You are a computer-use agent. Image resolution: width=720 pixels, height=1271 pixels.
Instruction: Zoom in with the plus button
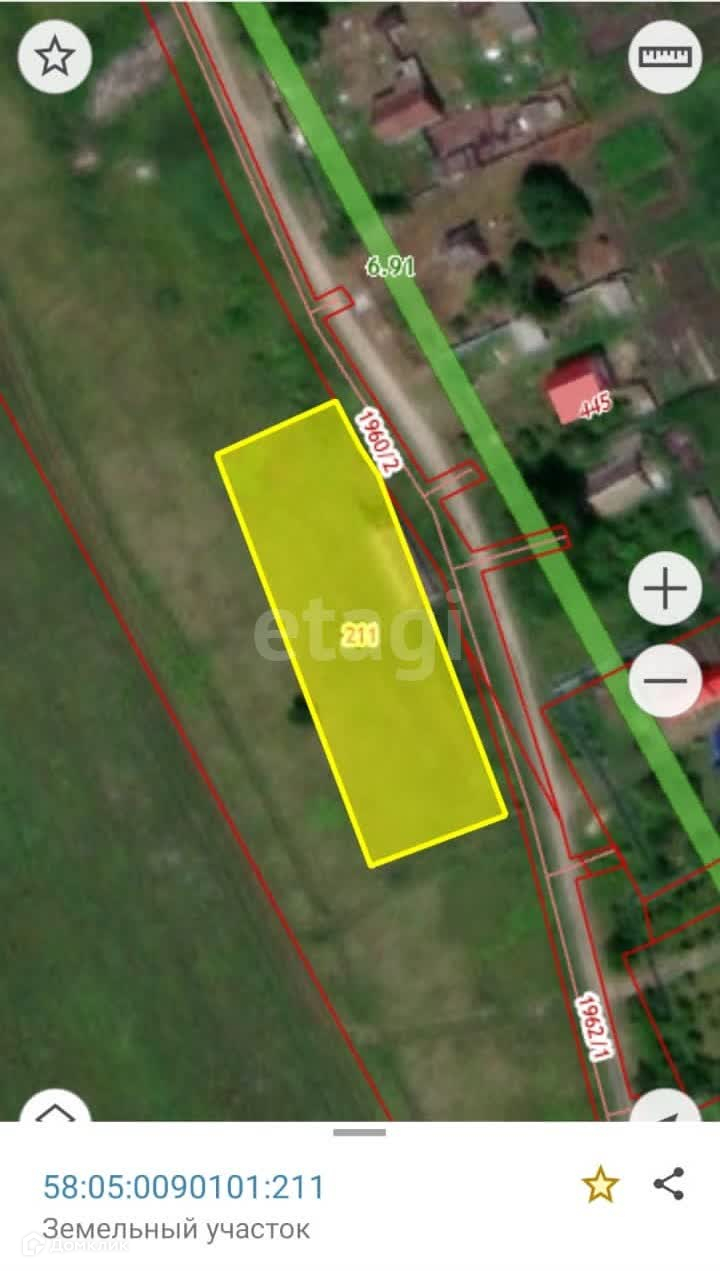[665, 590]
